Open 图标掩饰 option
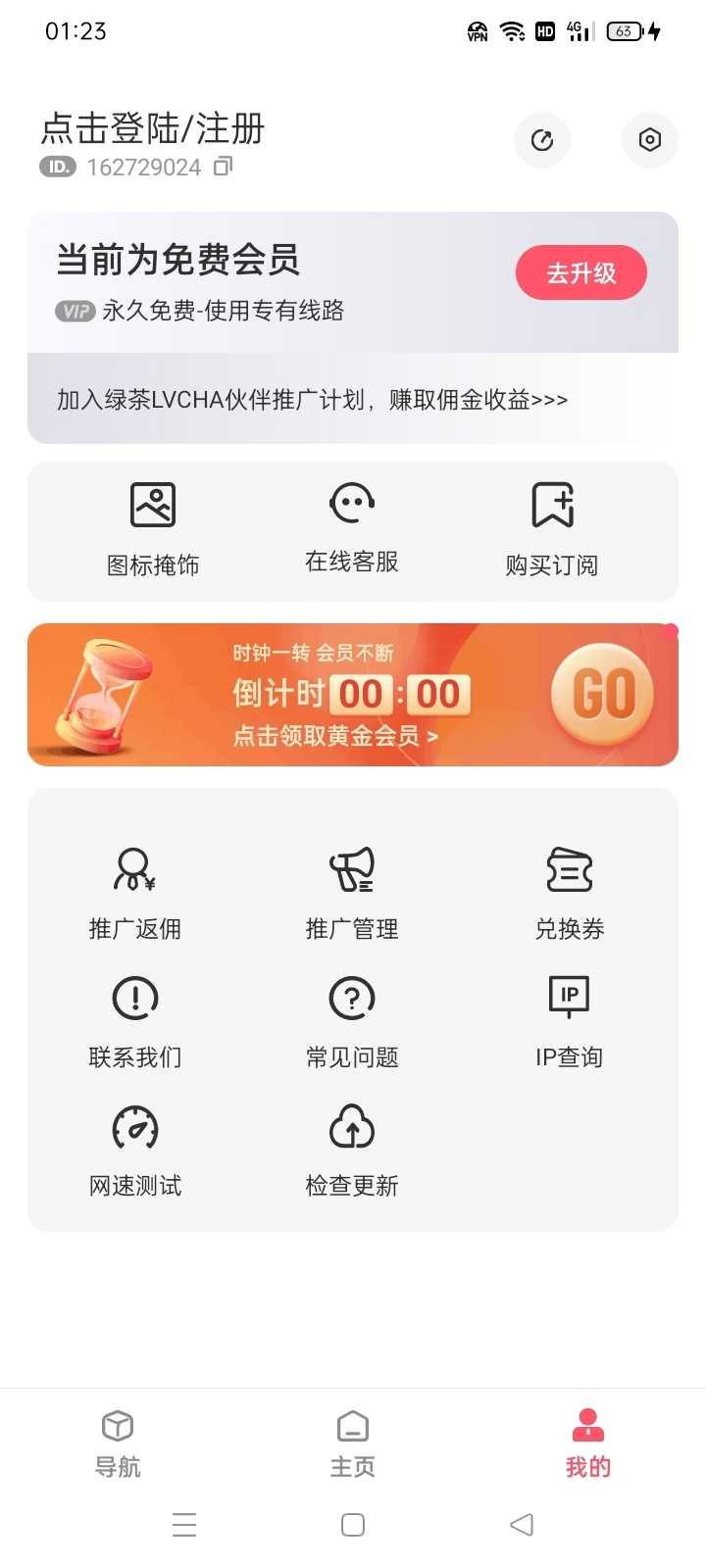This screenshot has width=706, height=1568. 153,529
